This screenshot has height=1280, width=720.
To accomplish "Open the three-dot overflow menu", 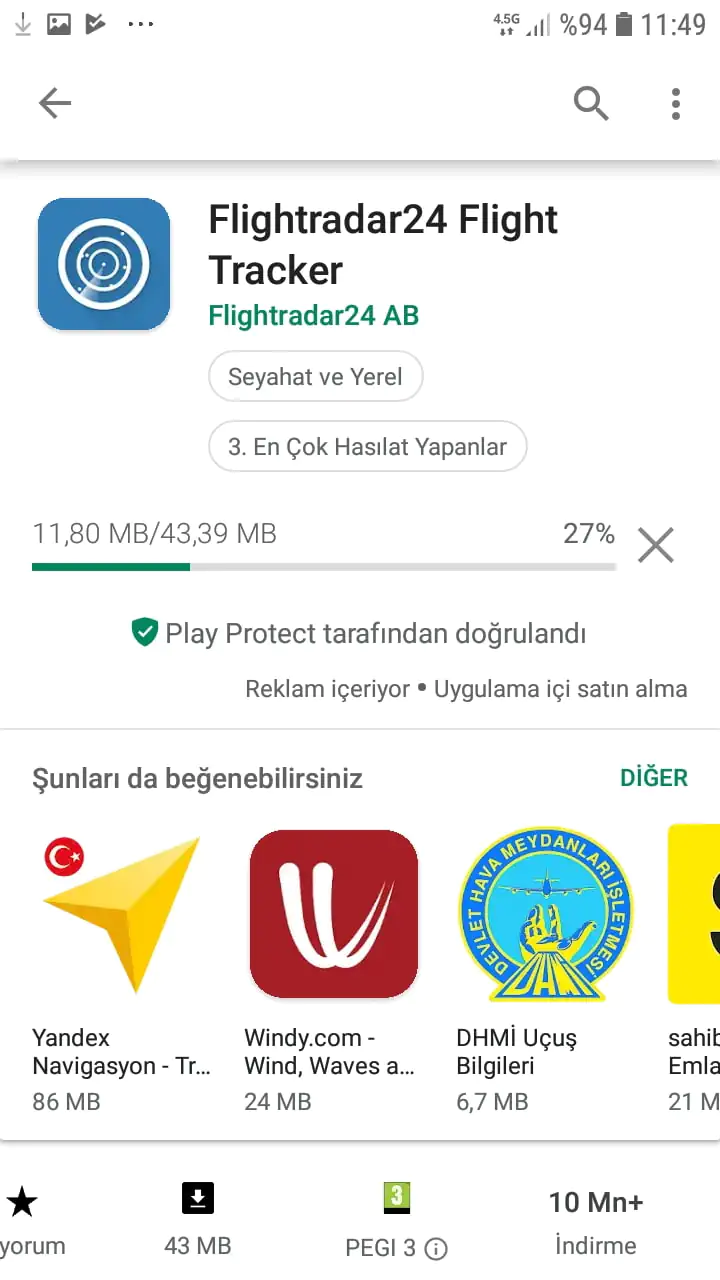I will (x=676, y=103).
